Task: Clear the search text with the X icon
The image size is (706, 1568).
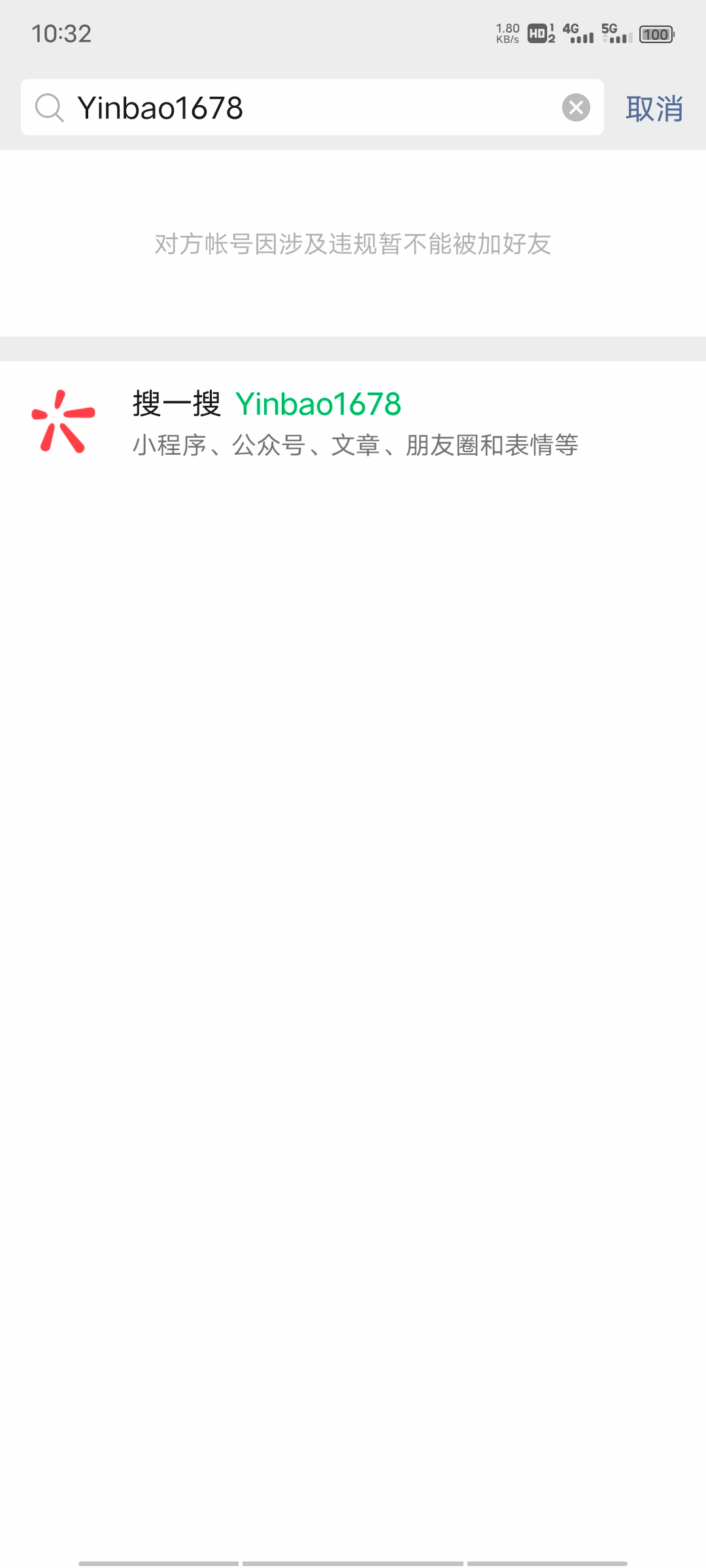Action: click(576, 108)
